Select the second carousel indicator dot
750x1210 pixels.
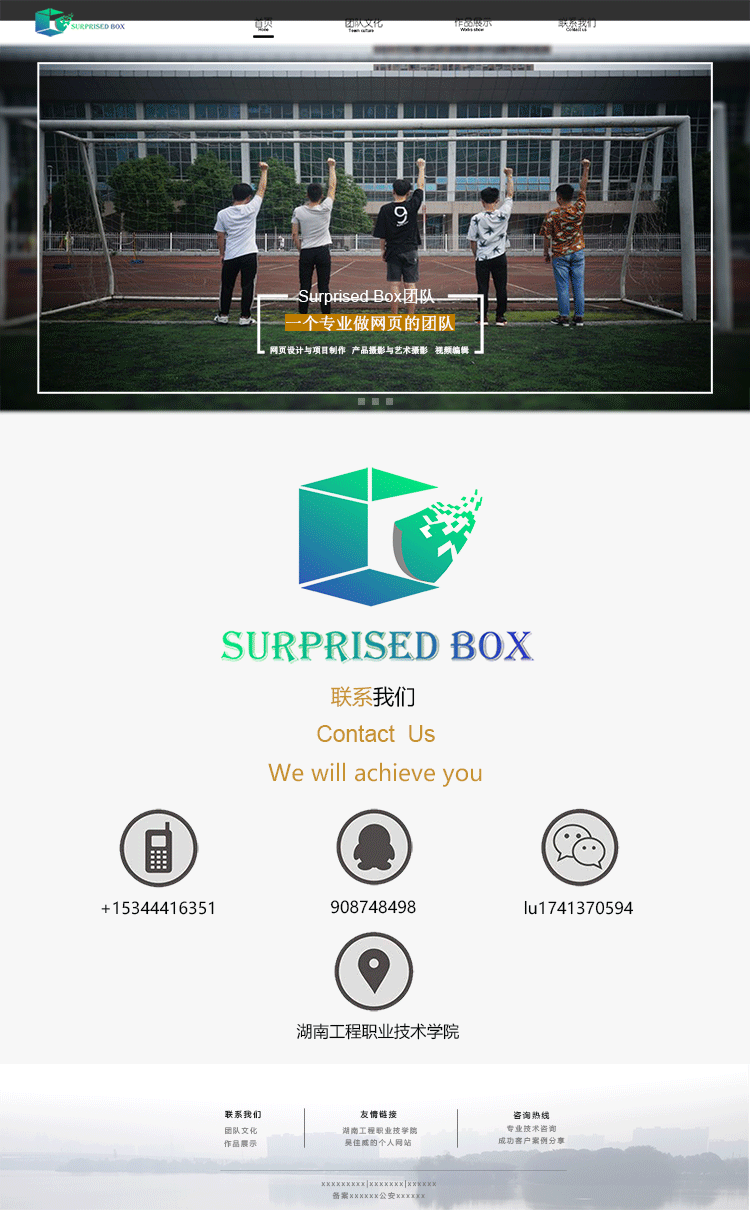click(375, 401)
